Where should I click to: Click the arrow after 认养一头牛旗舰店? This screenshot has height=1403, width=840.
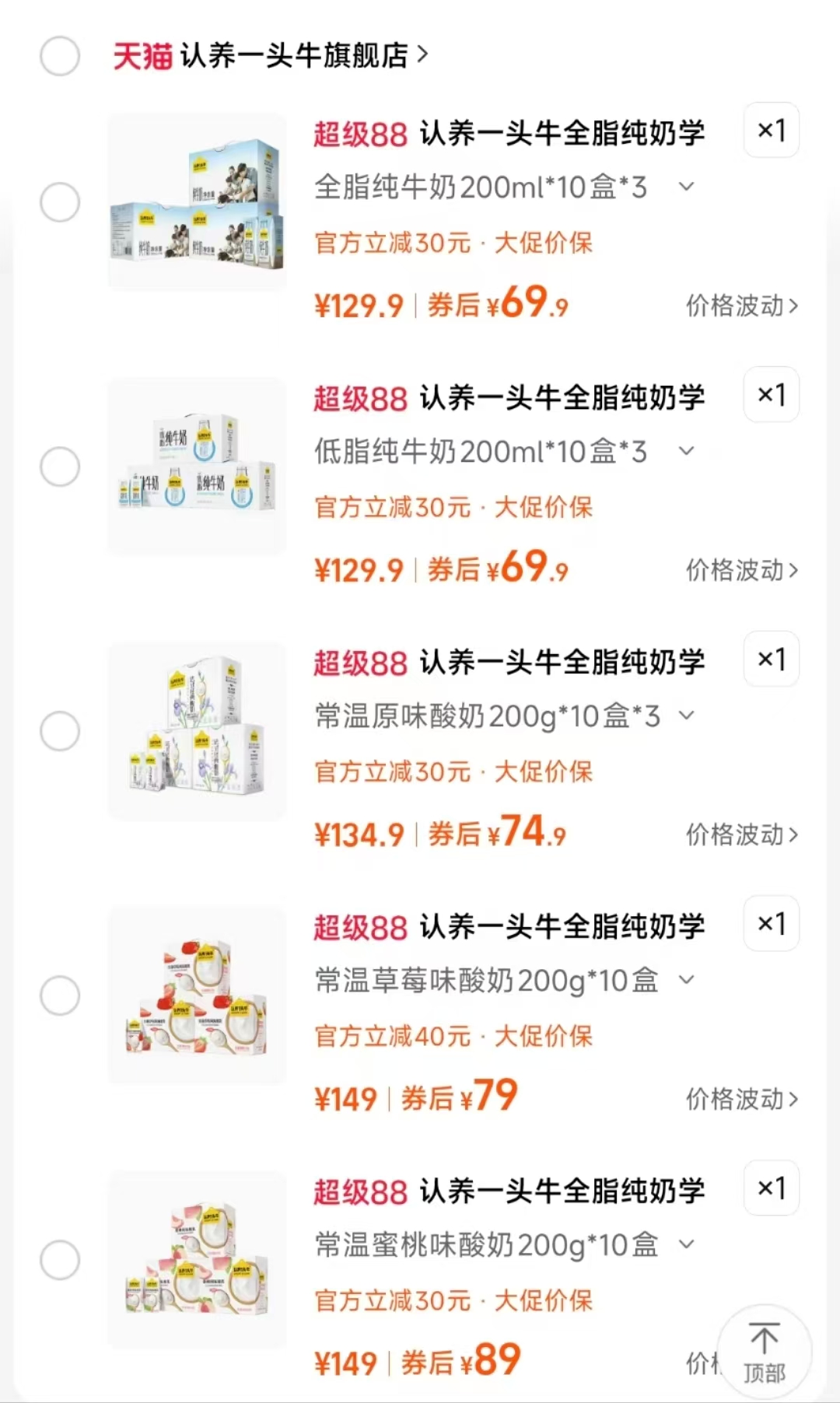[424, 55]
